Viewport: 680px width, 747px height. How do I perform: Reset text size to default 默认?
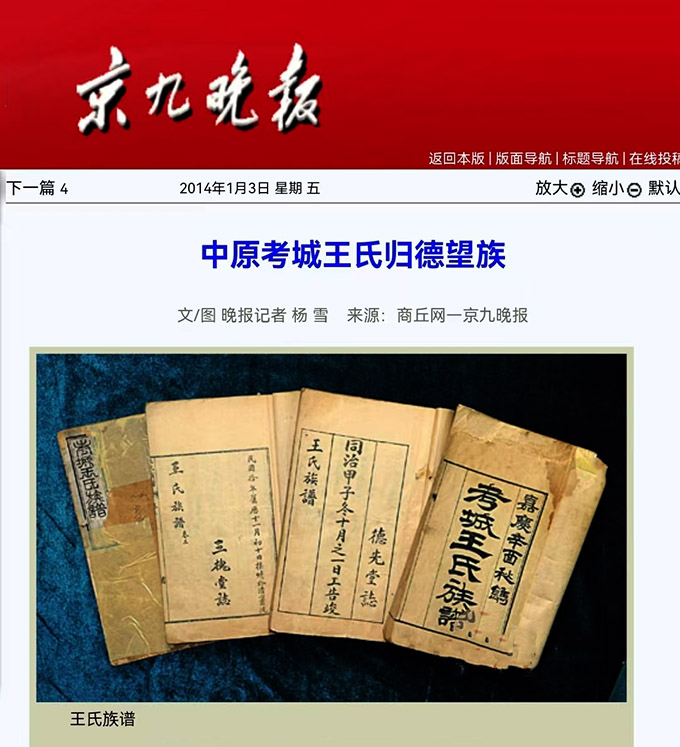[x=663, y=188]
